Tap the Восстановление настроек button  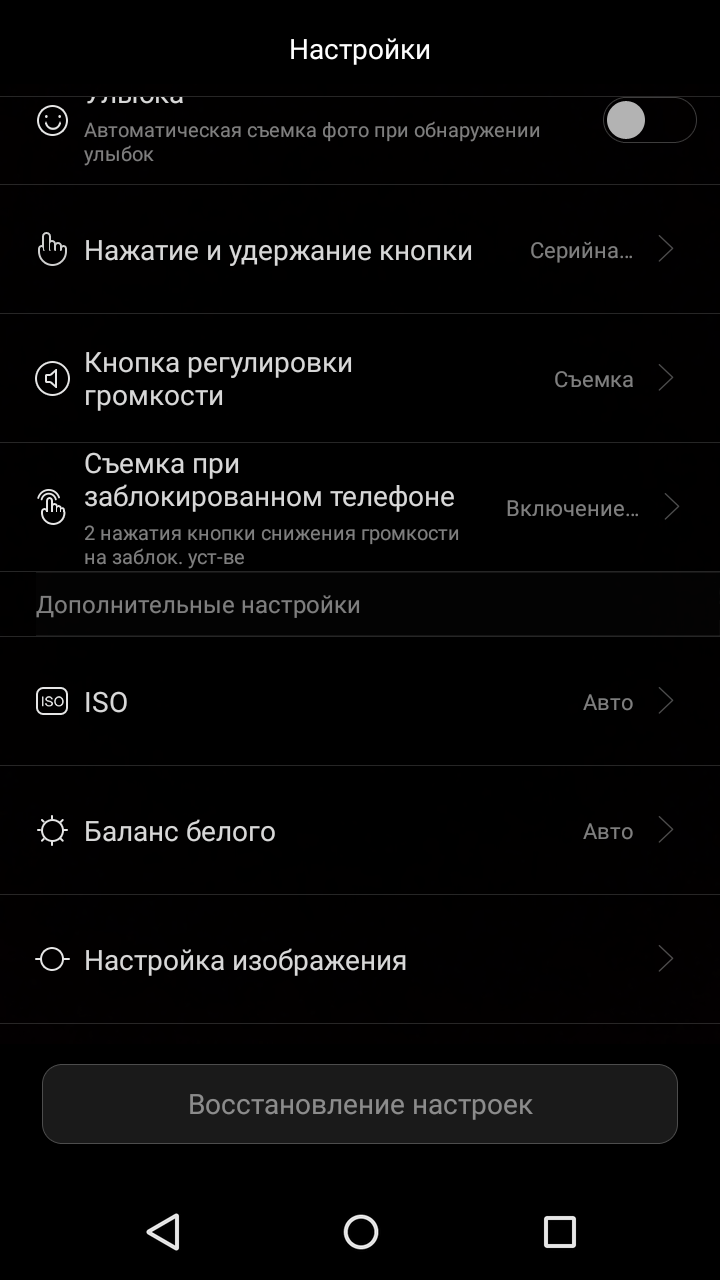click(x=360, y=1104)
